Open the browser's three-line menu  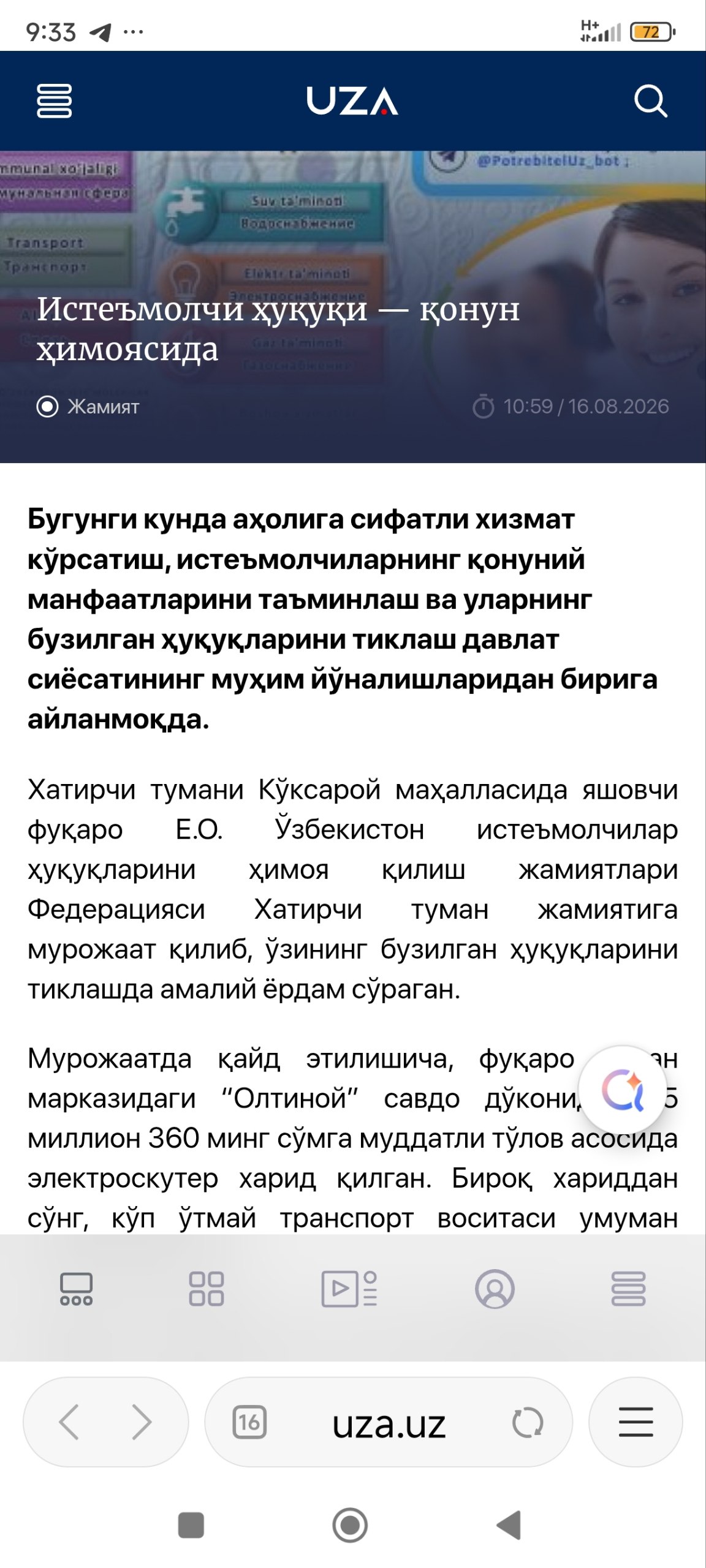[636, 1422]
